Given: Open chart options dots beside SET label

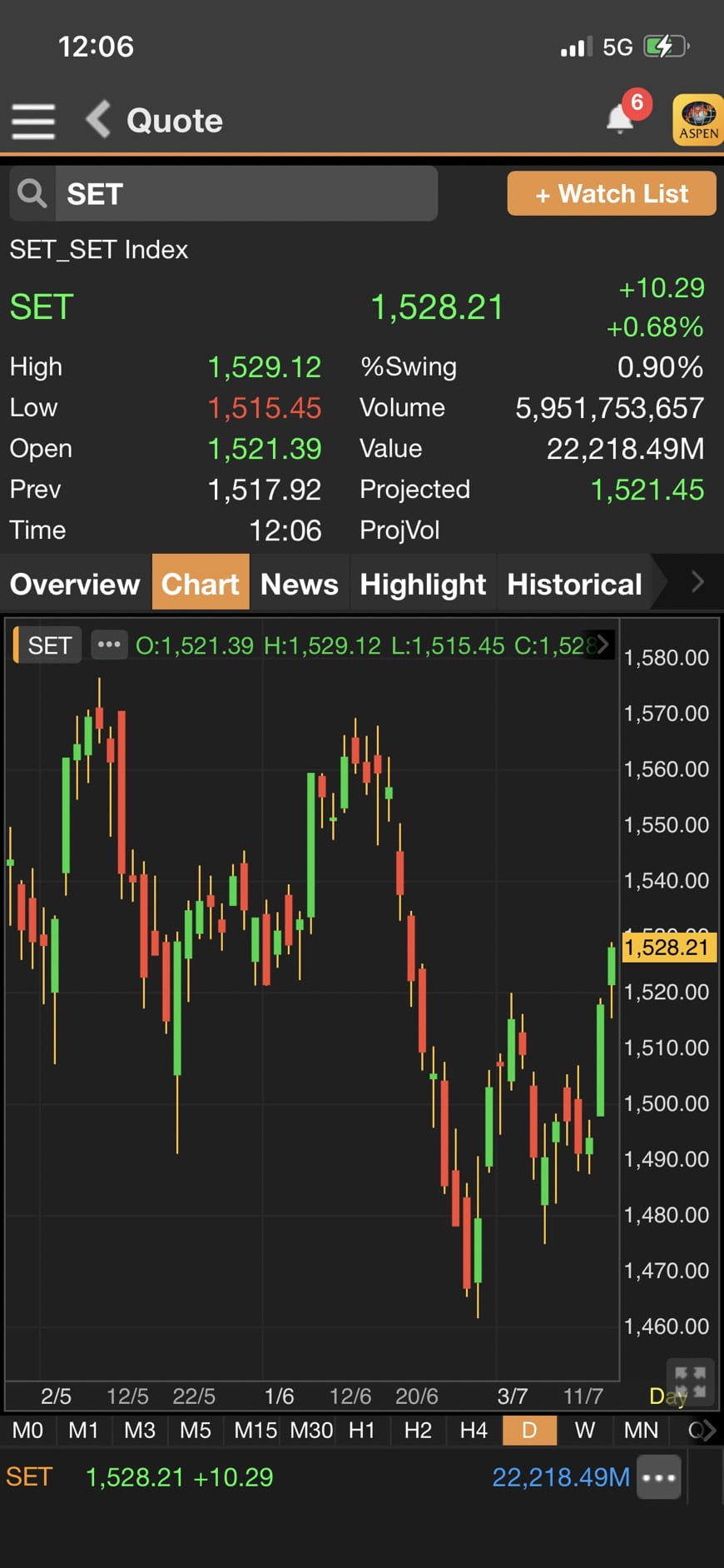Looking at the screenshot, I should [x=109, y=645].
